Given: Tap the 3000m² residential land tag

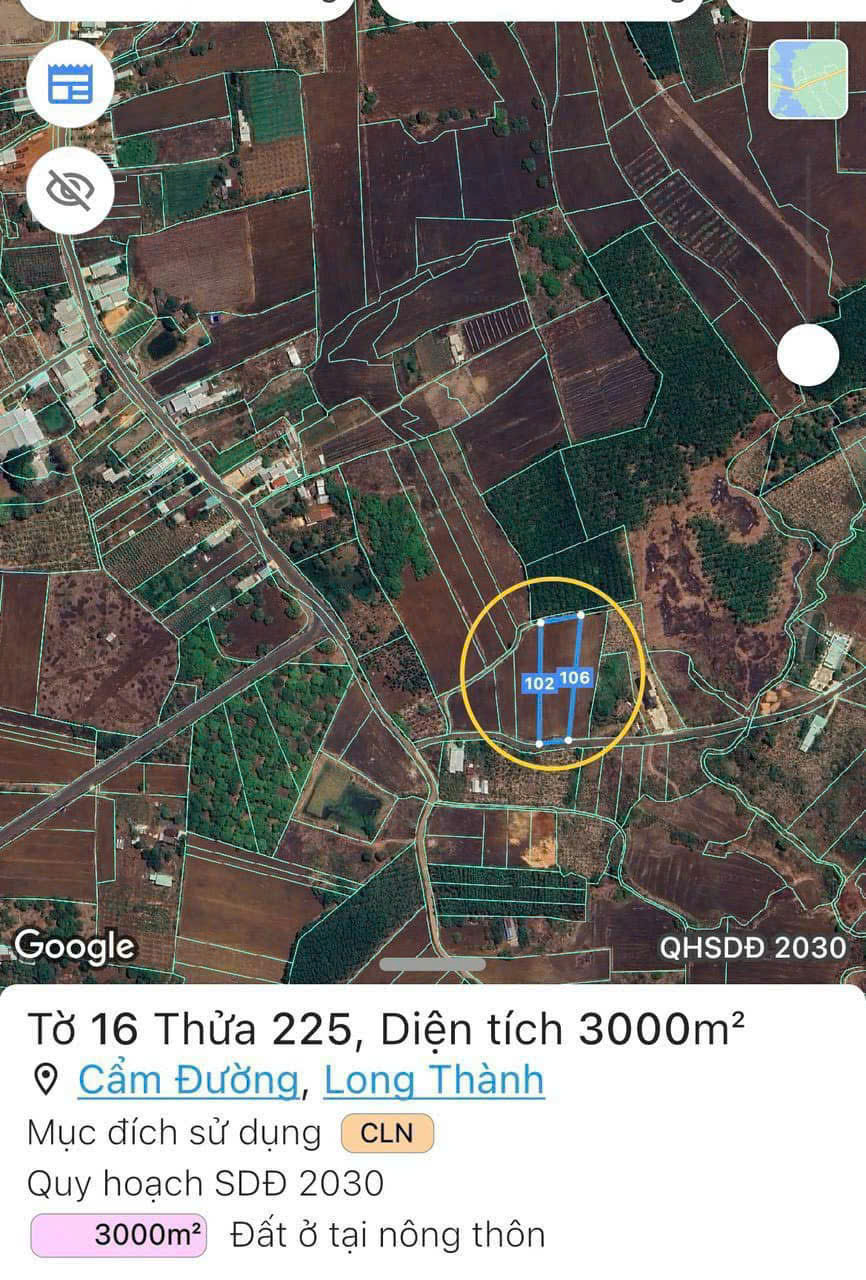Looking at the screenshot, I should (119, 1235).
